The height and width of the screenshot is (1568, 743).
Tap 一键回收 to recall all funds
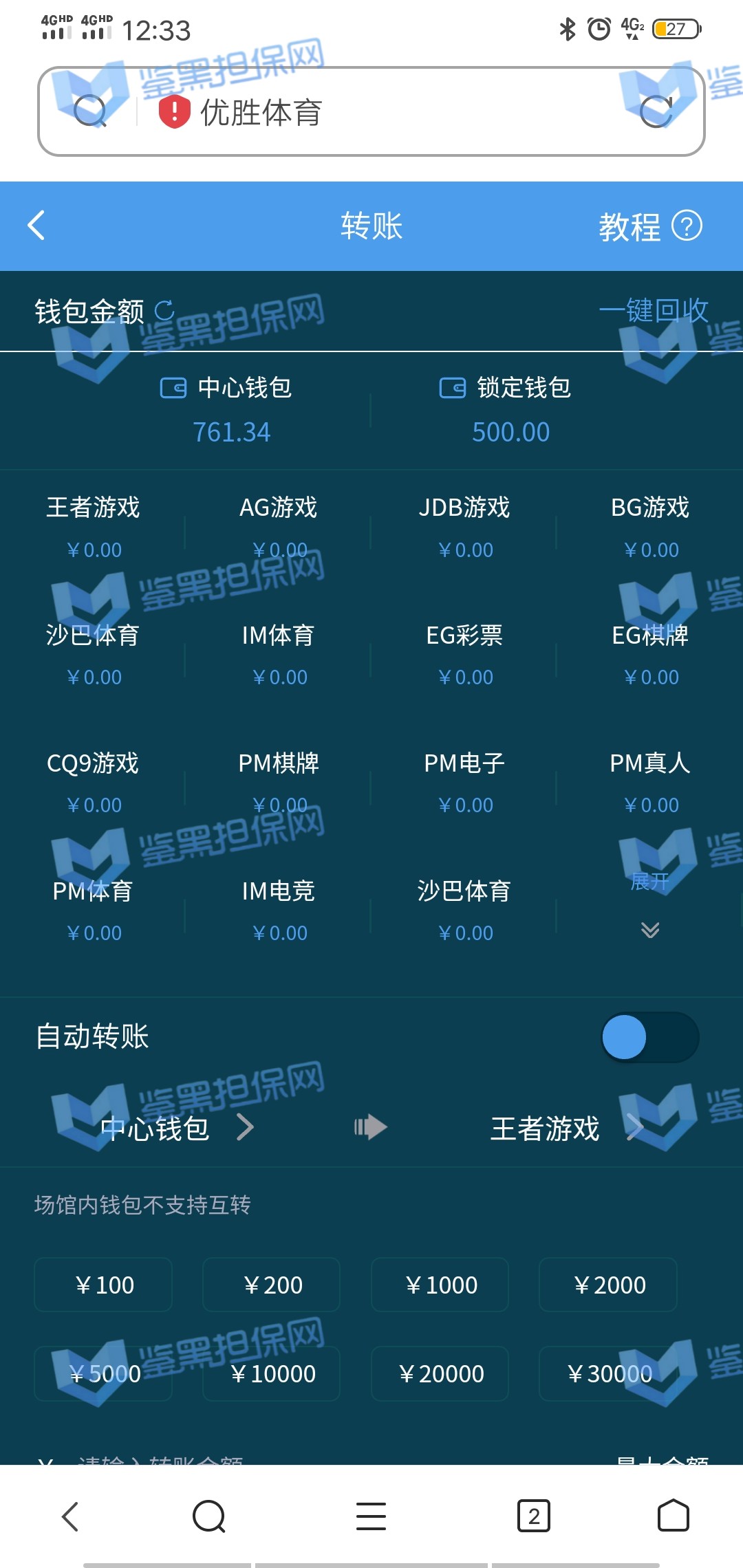point(653,311)
